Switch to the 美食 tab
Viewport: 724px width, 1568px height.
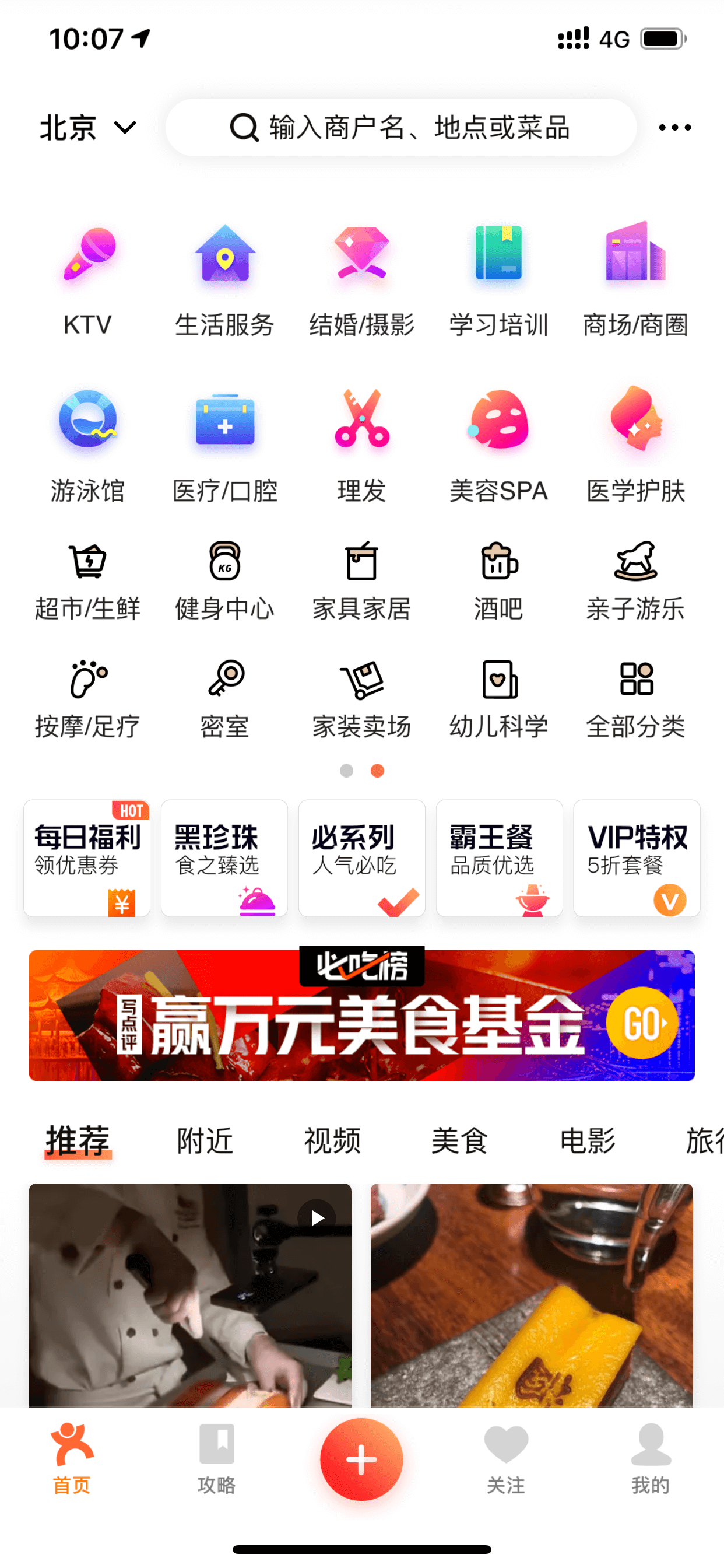point(460,1140)
